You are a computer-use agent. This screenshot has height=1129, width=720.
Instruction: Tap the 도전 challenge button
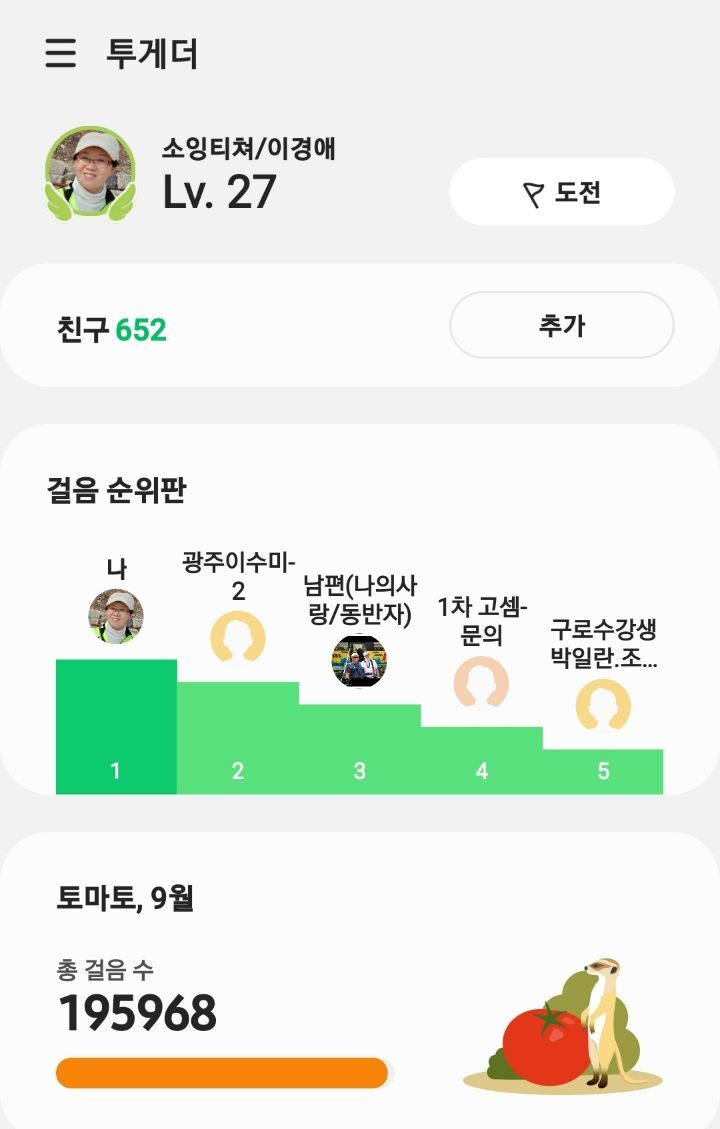point(562,192)
